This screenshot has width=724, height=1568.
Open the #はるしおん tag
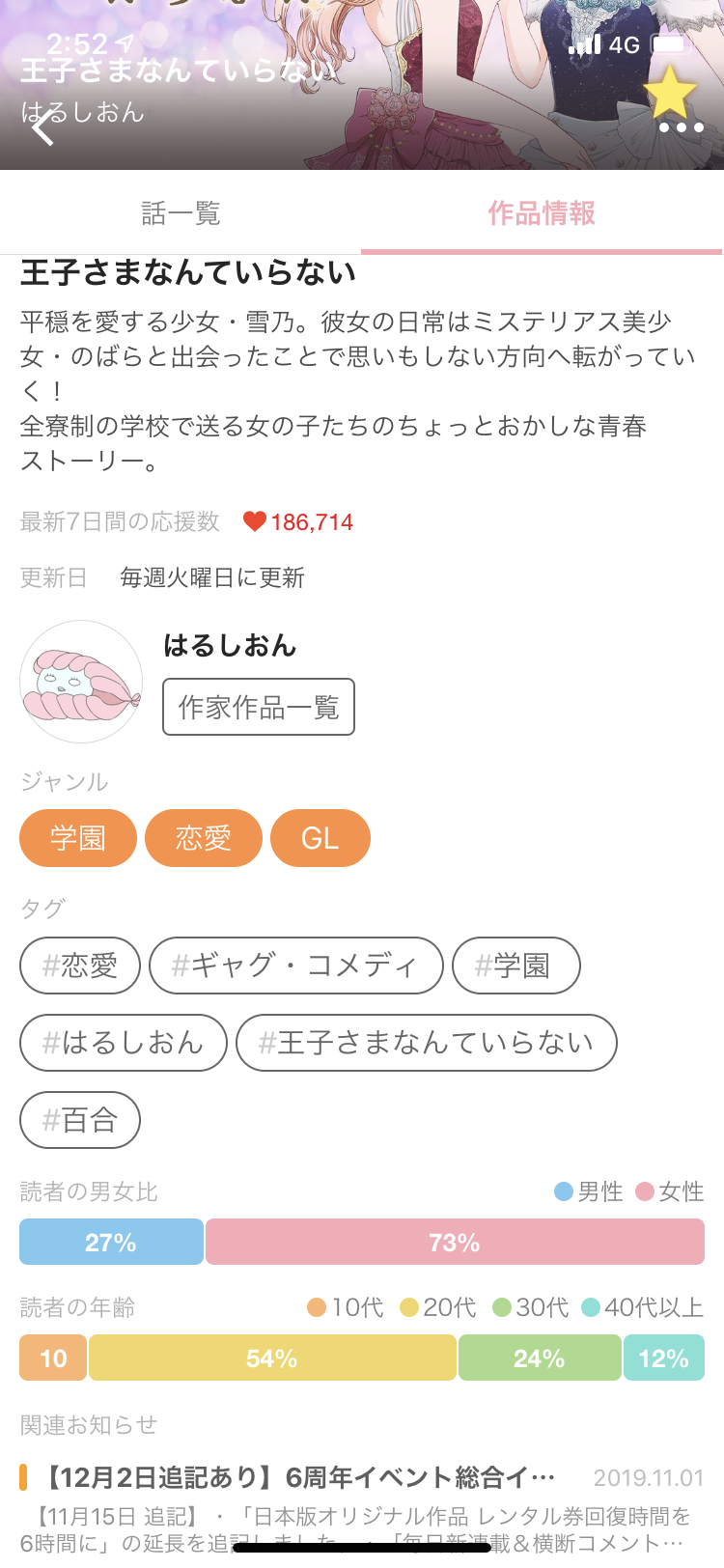tap(124, 1043)
